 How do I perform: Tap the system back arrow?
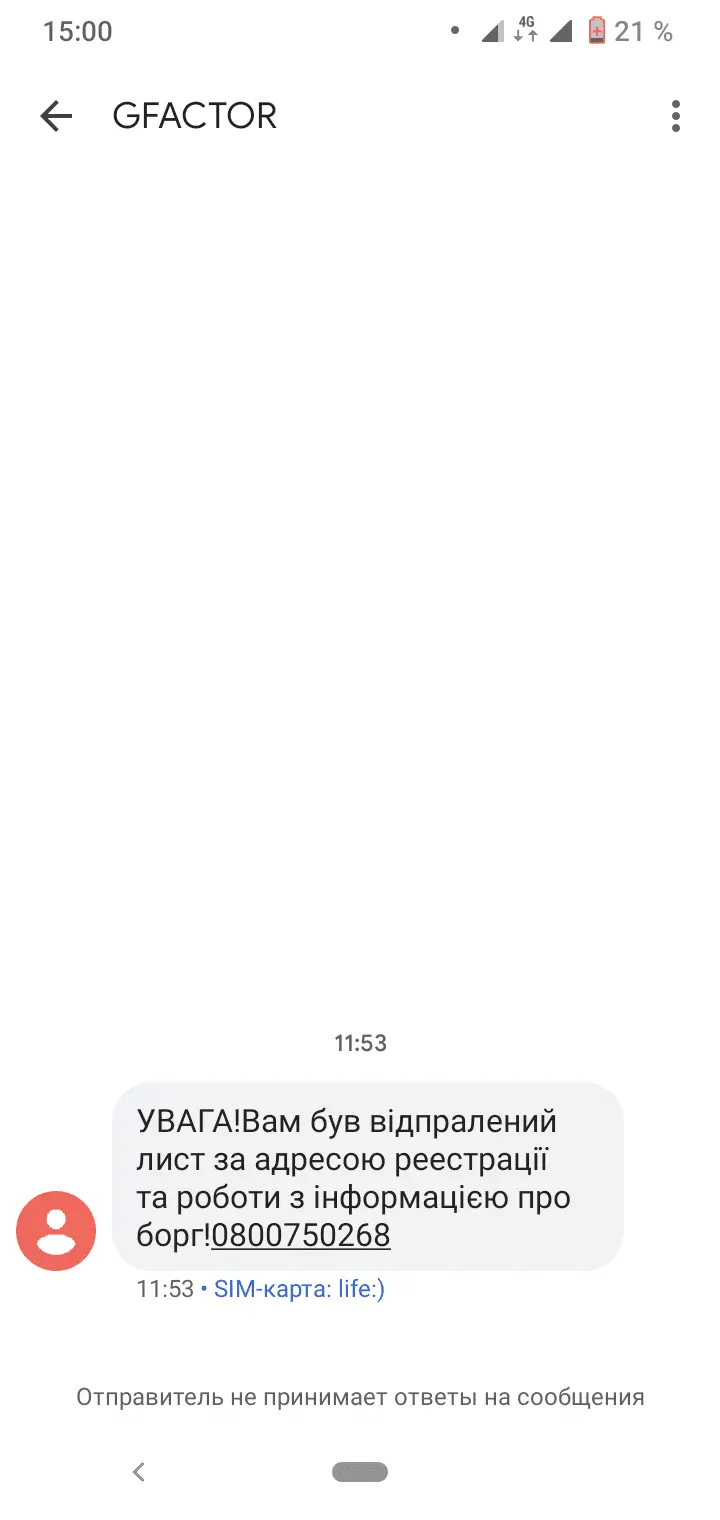click(139, 1471)
